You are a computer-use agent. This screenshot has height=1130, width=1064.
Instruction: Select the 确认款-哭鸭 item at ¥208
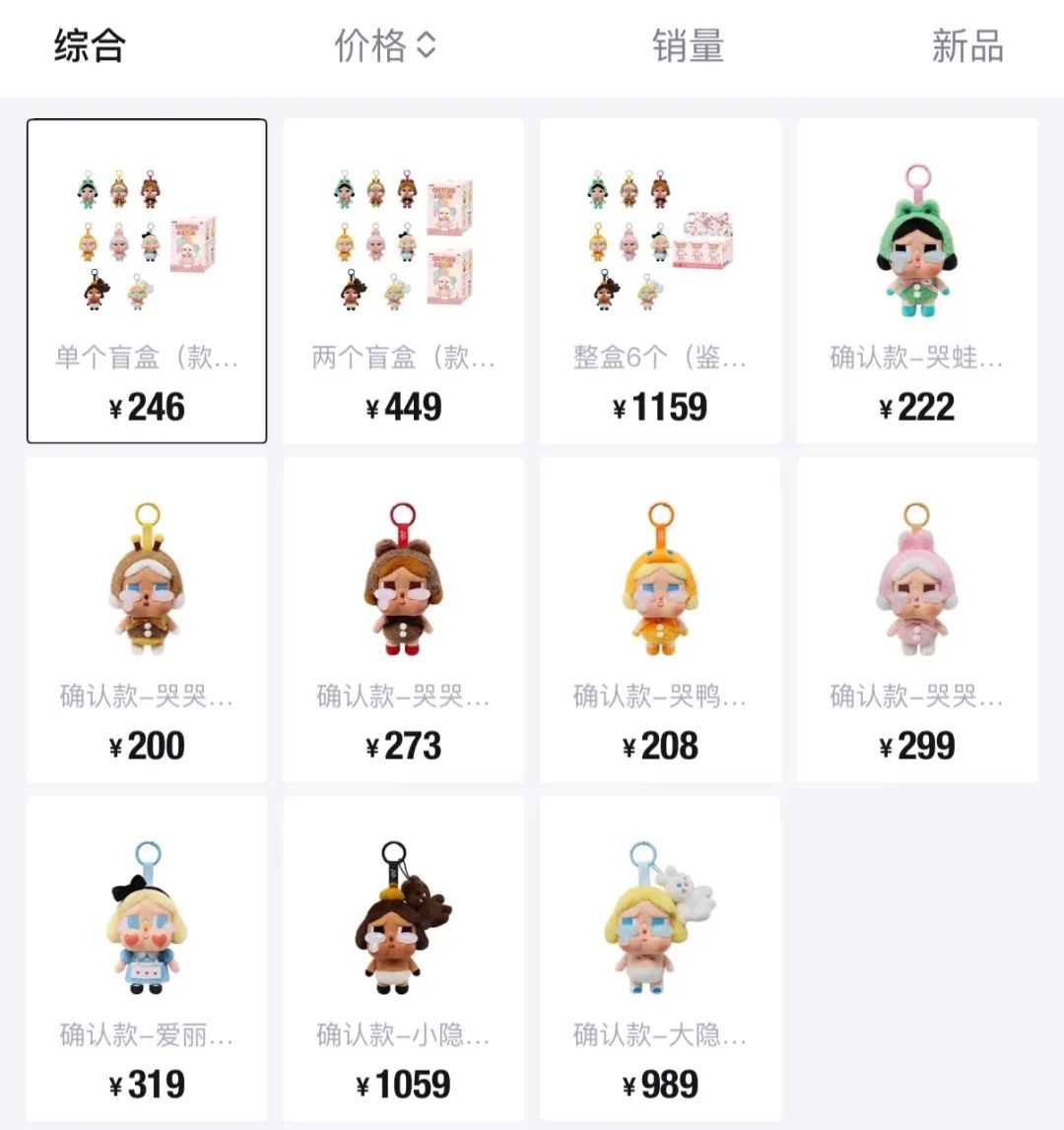[660, 620]
